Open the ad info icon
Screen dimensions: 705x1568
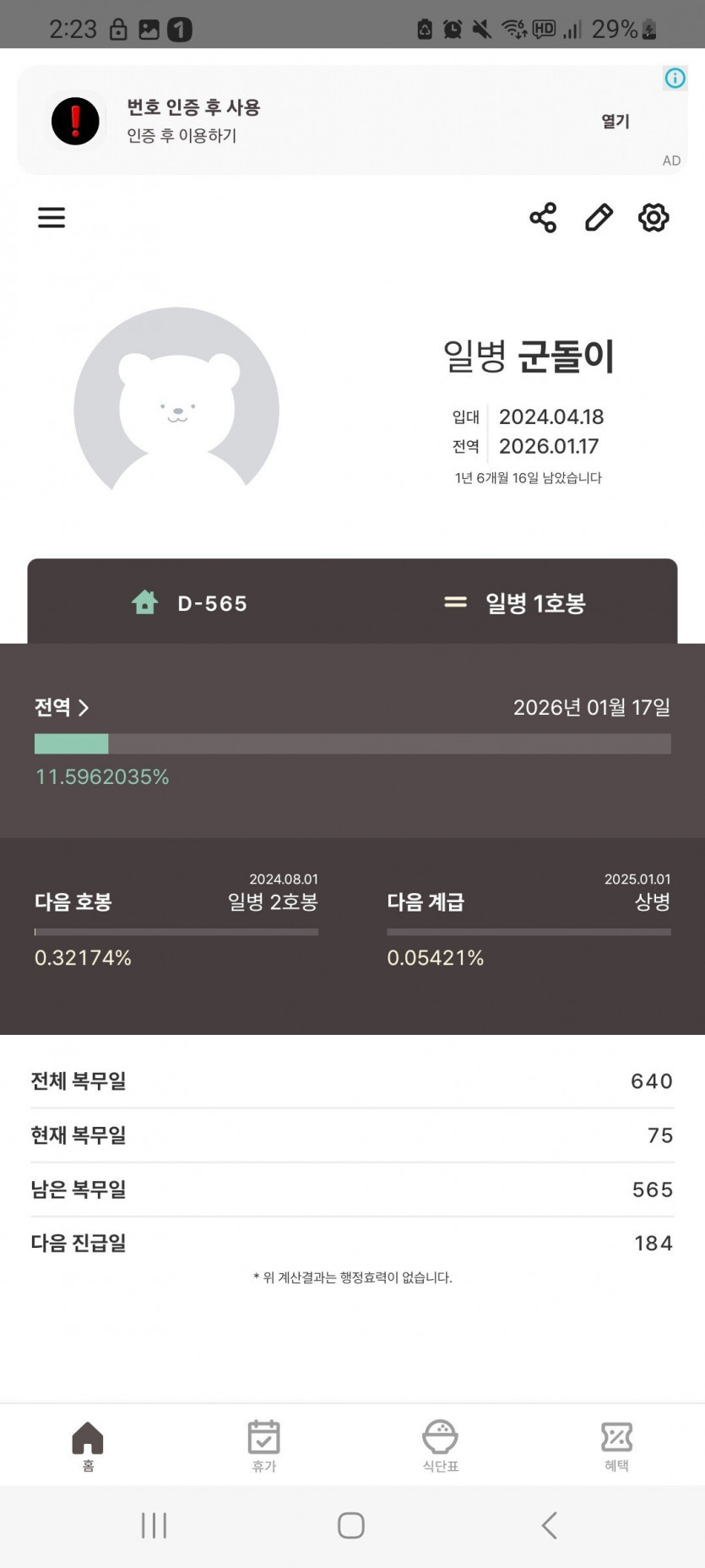click(x=675, y=79)
